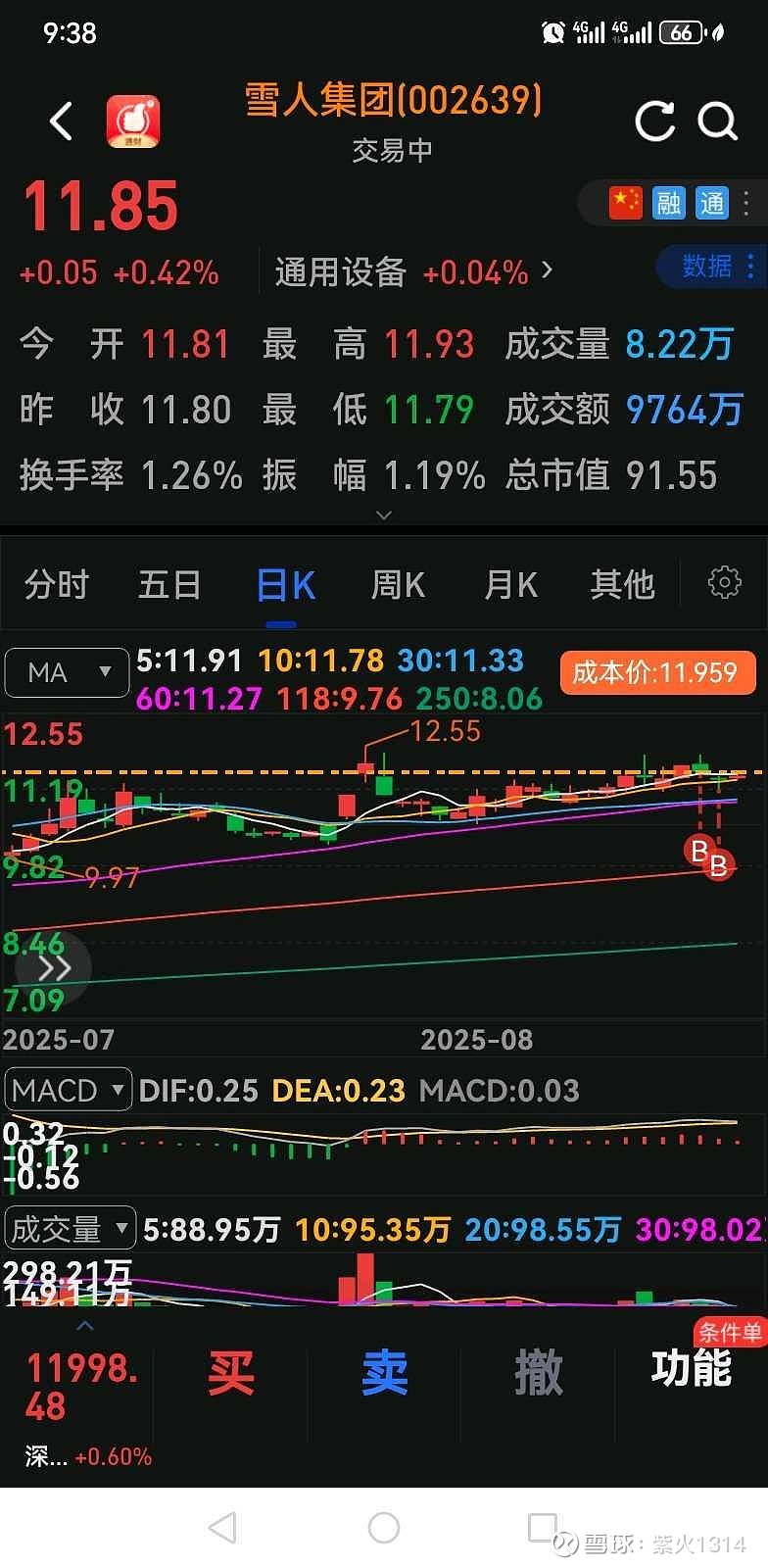Open the MA indicator dropdown
768x1568 pixels.
tap(67, 672)
